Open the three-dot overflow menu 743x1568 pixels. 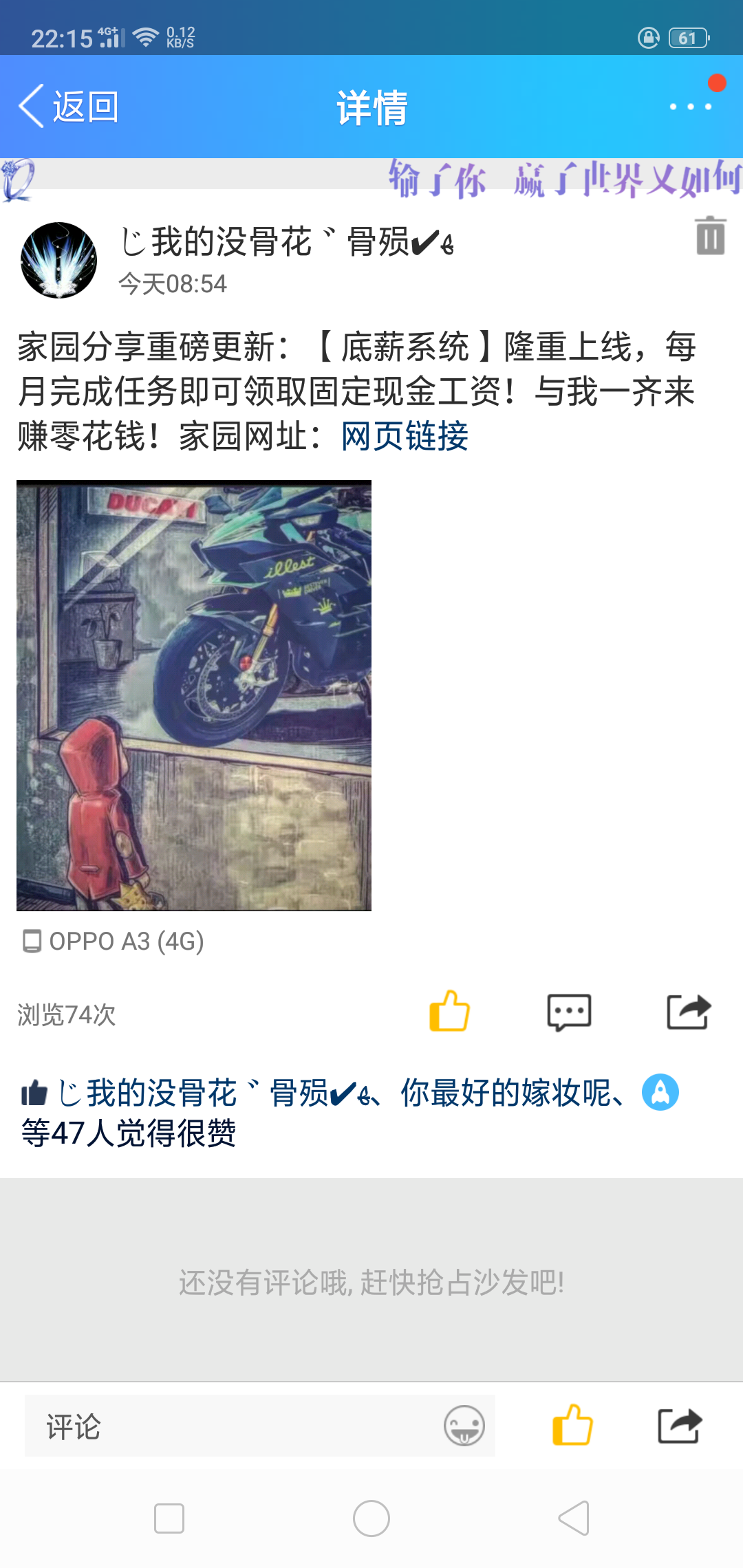coord(690,107)
